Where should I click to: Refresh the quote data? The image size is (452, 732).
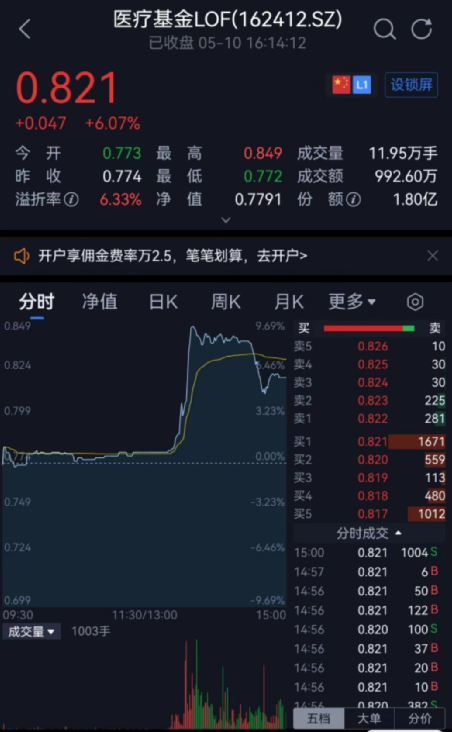(x=422, y=29)
